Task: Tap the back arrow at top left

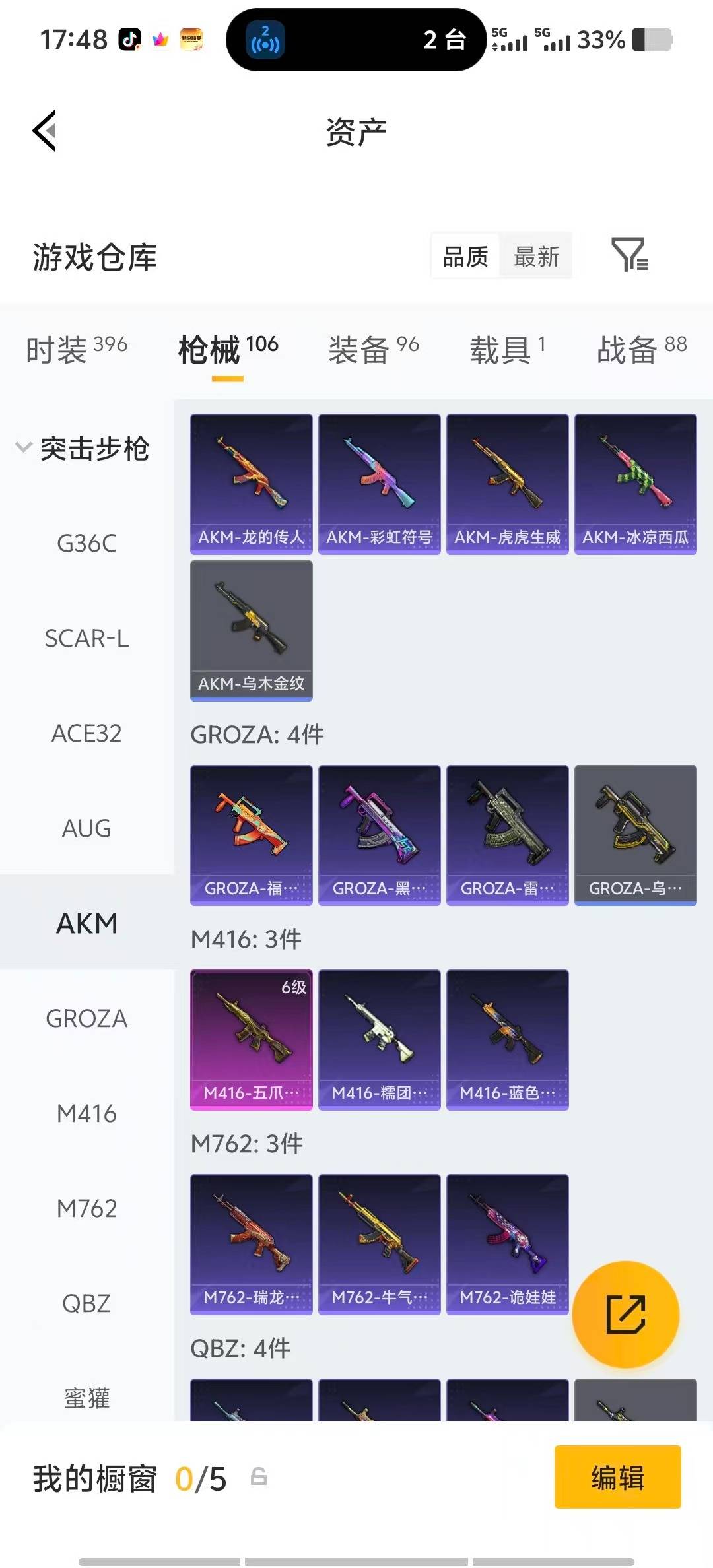Action: [44, 130]
